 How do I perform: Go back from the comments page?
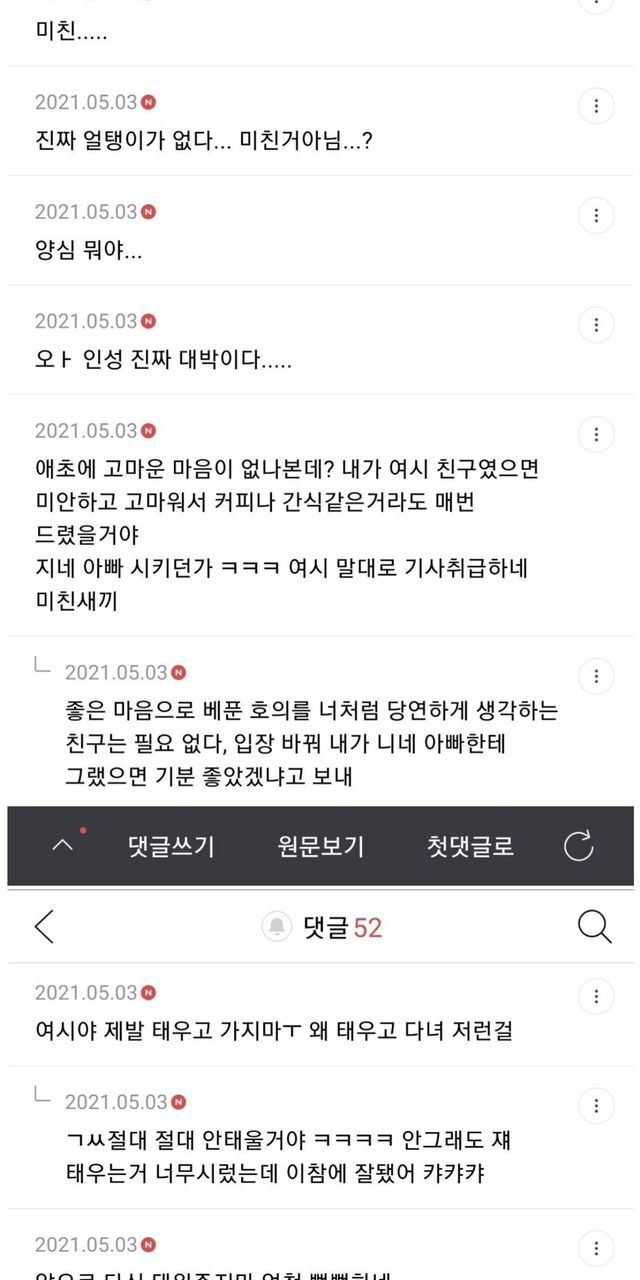pyautogui.click(x=45, y=927)
